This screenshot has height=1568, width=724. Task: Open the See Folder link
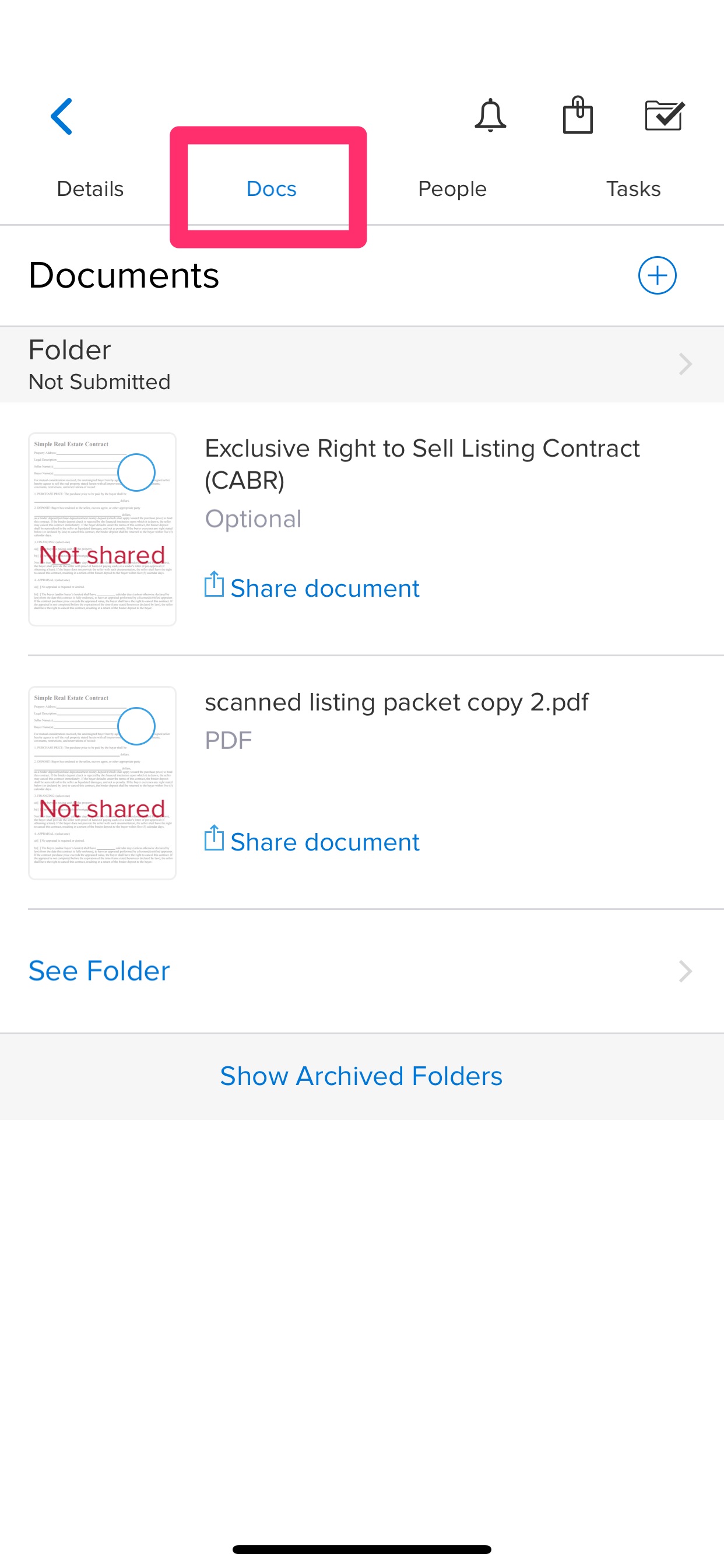(x=99, y=971)
